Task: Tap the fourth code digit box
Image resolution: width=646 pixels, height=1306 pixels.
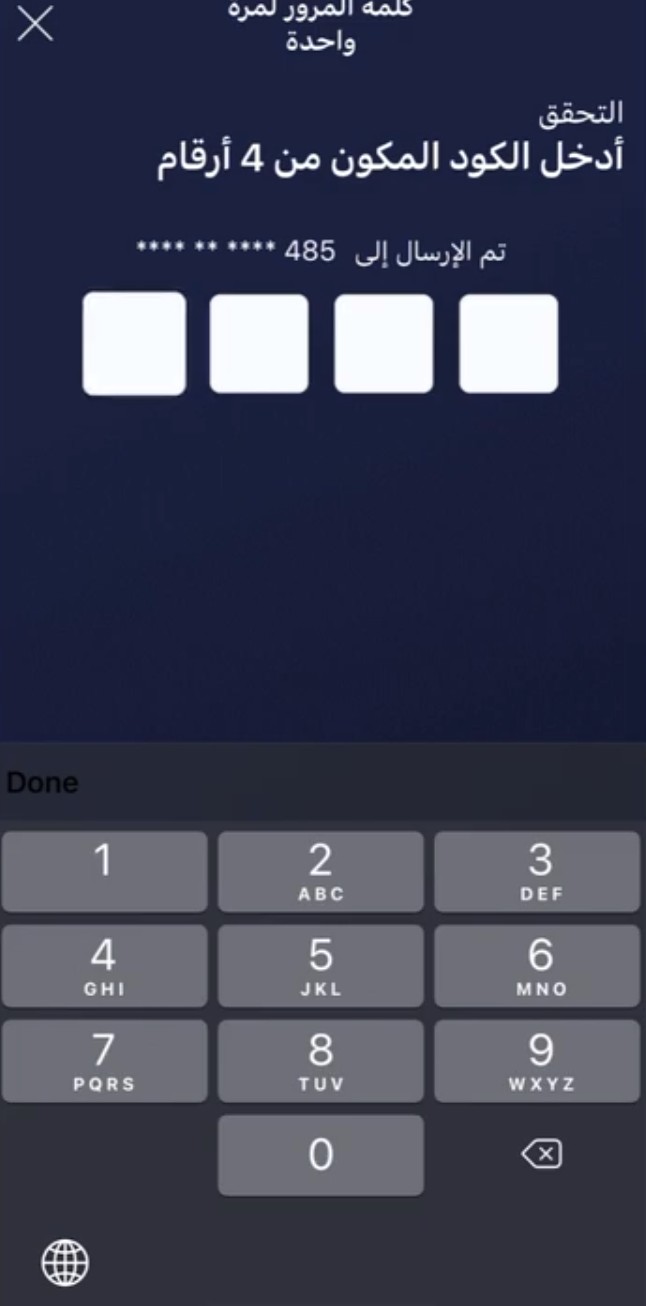Action: [x=508, y=343]
